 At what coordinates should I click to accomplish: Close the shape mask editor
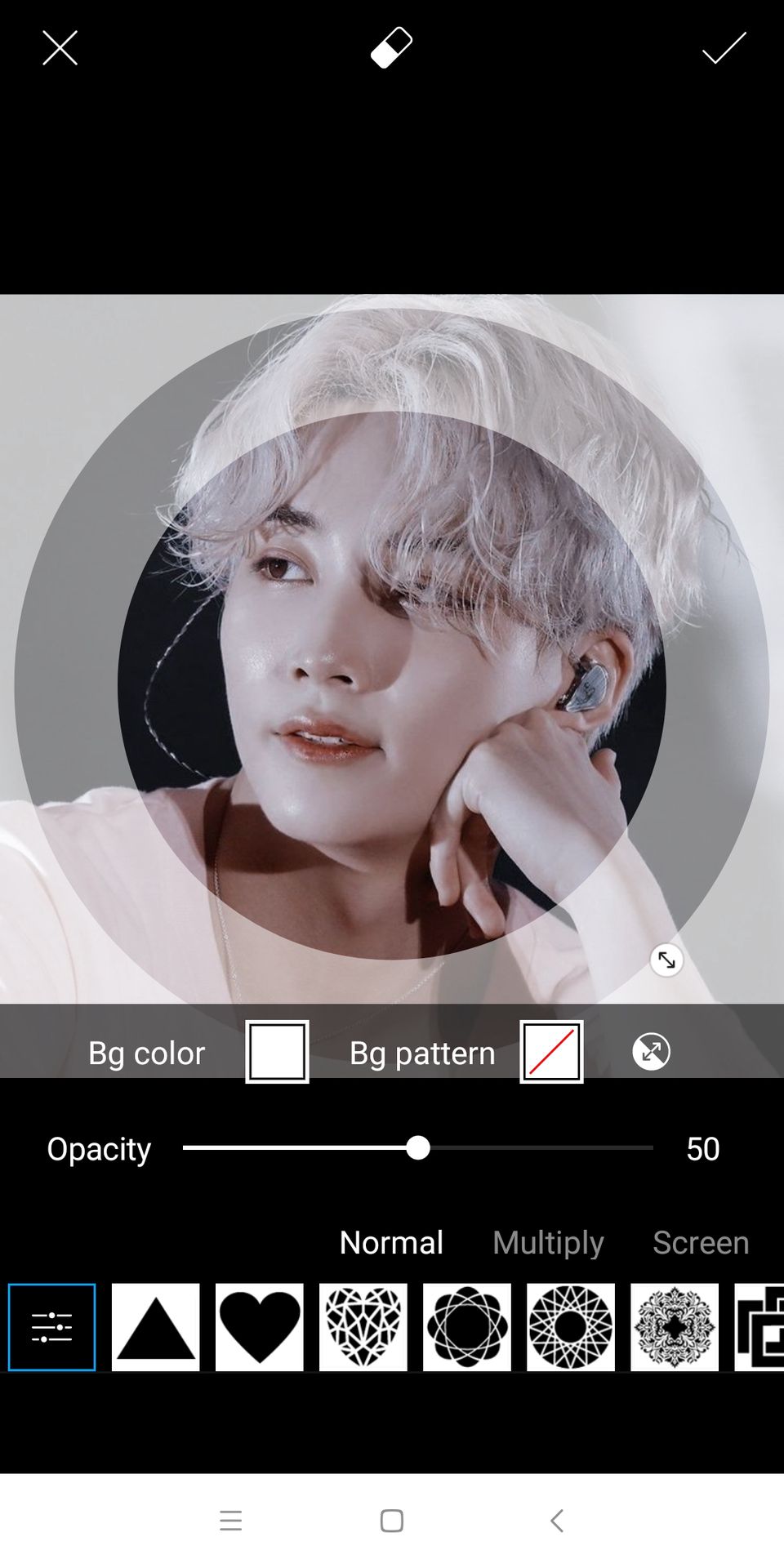60,48
